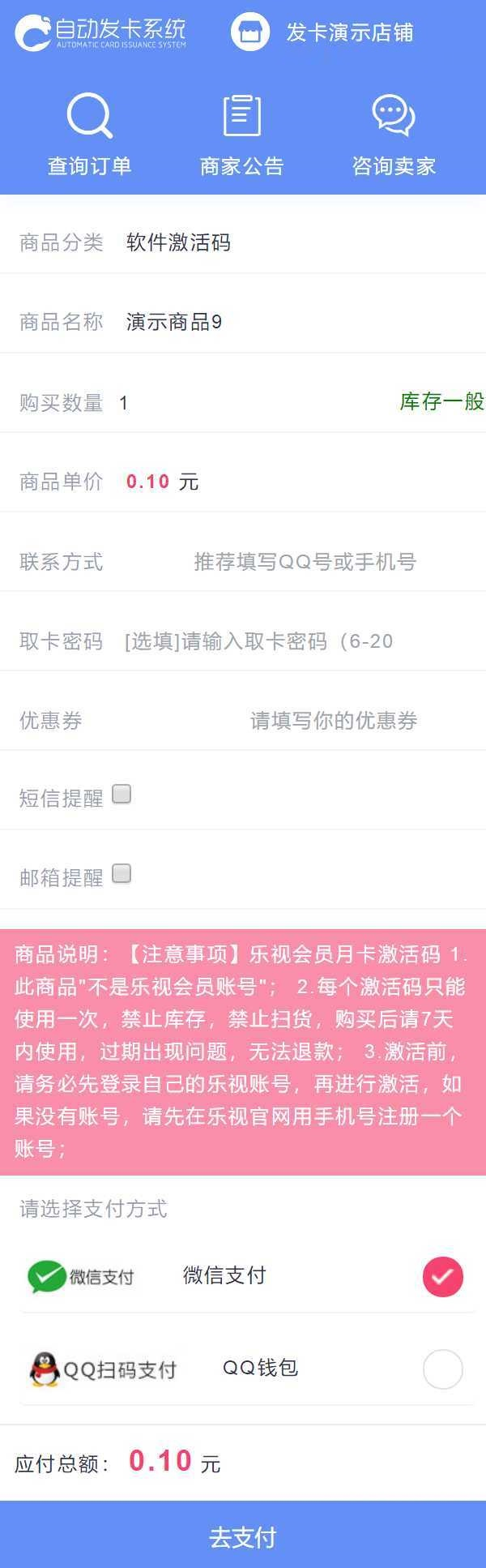Edit the 购买数量 quantity field
The image size is (486, 1568).
click(x=243, y=402)
